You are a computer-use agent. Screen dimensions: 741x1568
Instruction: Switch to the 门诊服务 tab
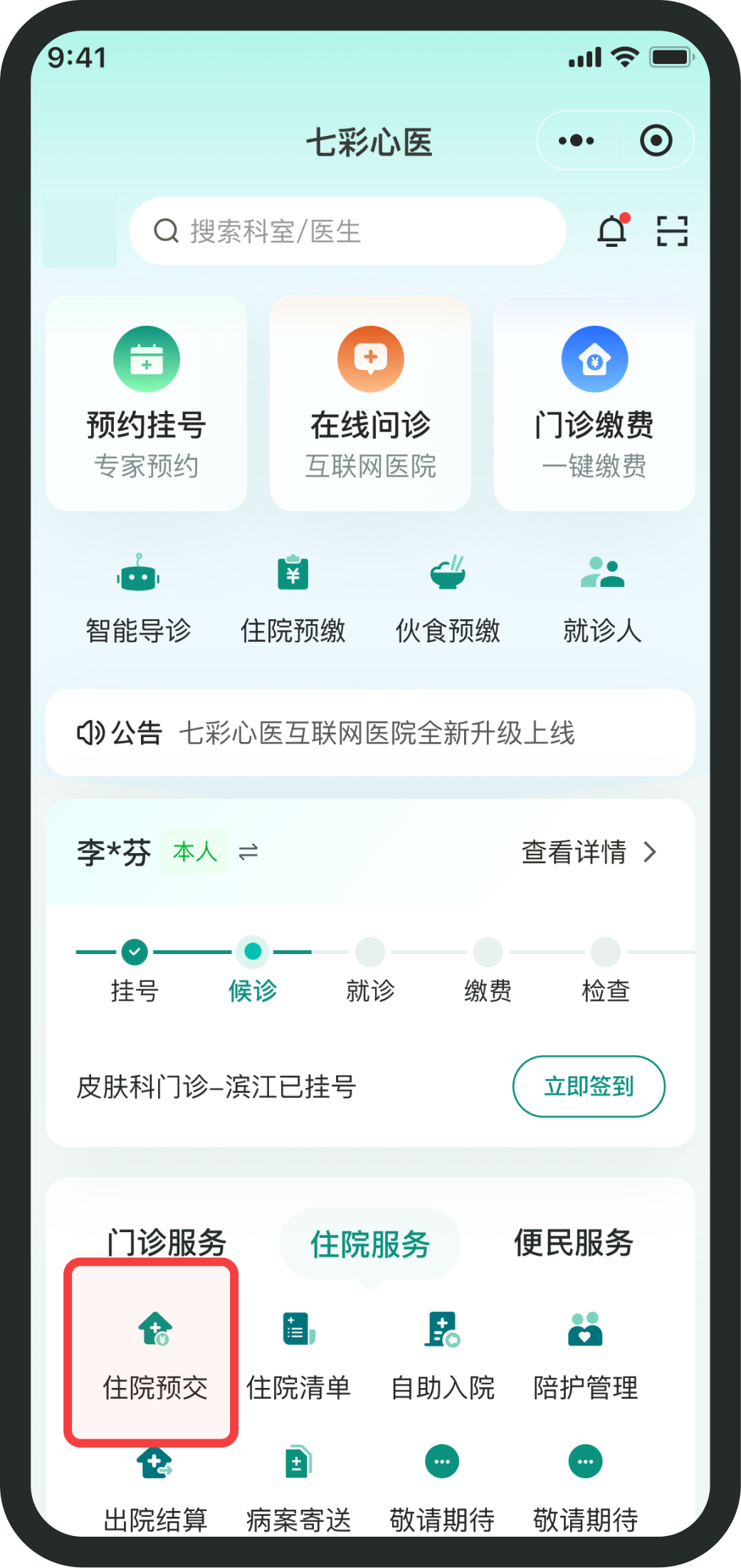(167, 1243)
